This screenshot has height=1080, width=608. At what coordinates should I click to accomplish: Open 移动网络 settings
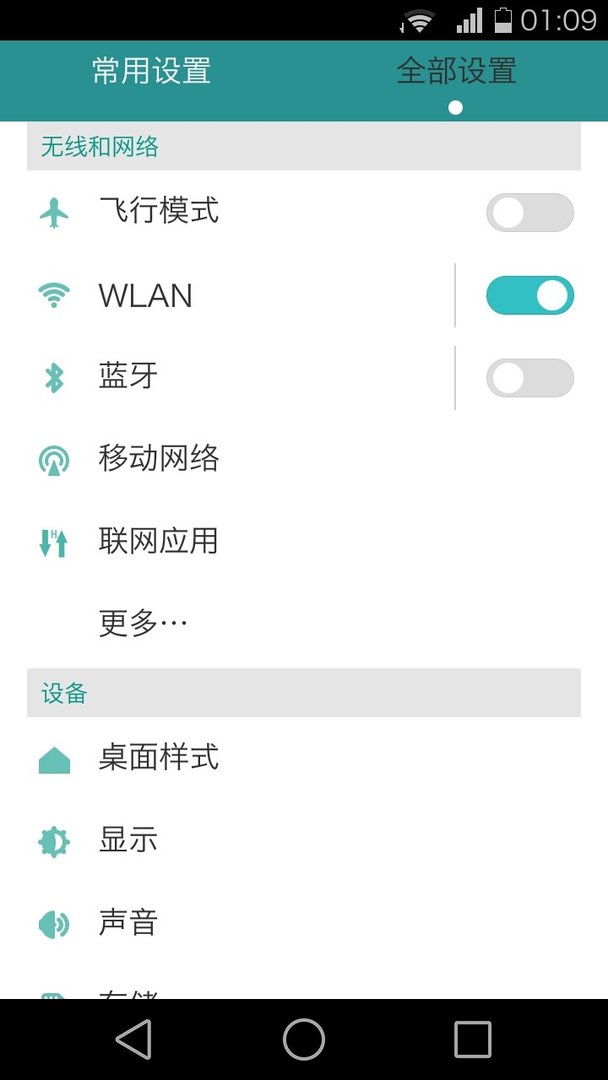coord(304,460)
